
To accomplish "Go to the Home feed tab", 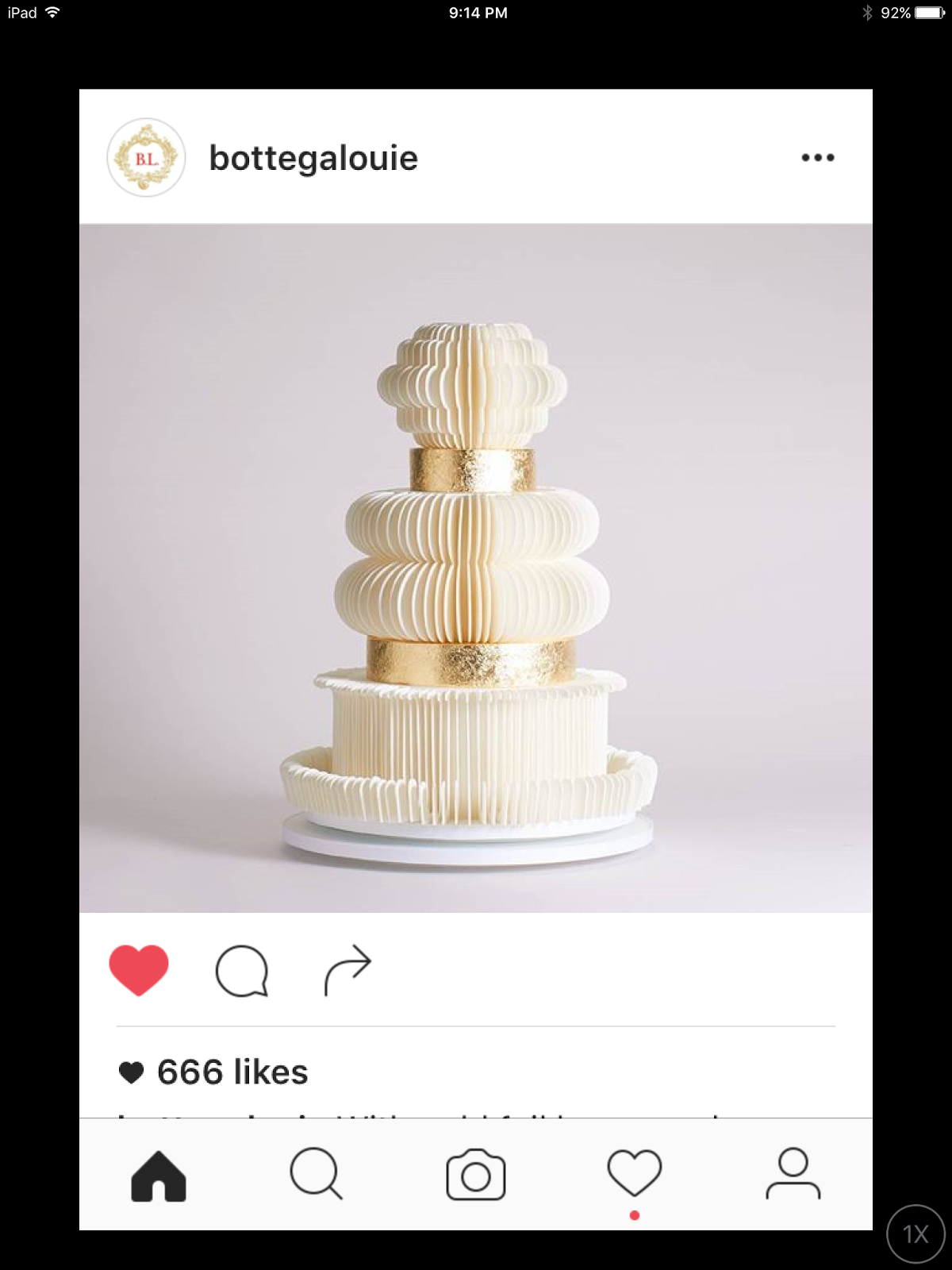I will pyautogui.click(x=159, y=1176).
